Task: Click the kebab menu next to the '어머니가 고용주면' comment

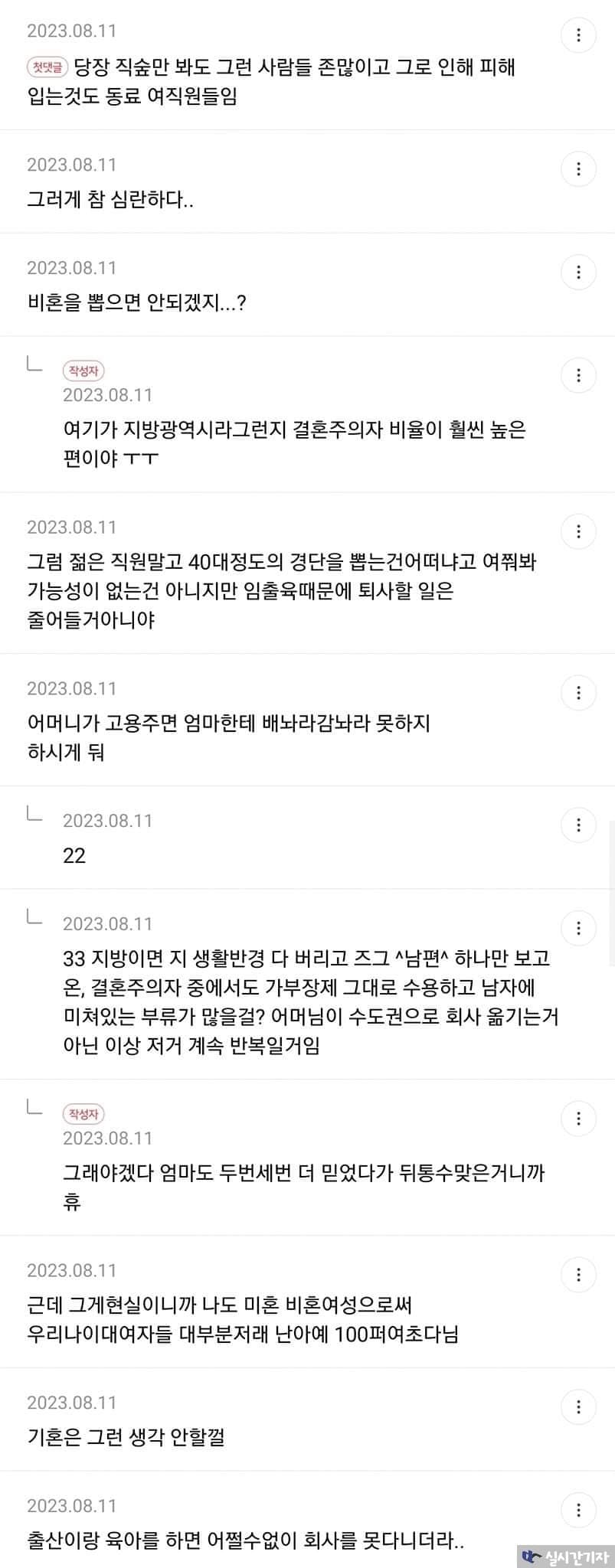Action: point(578,692)
